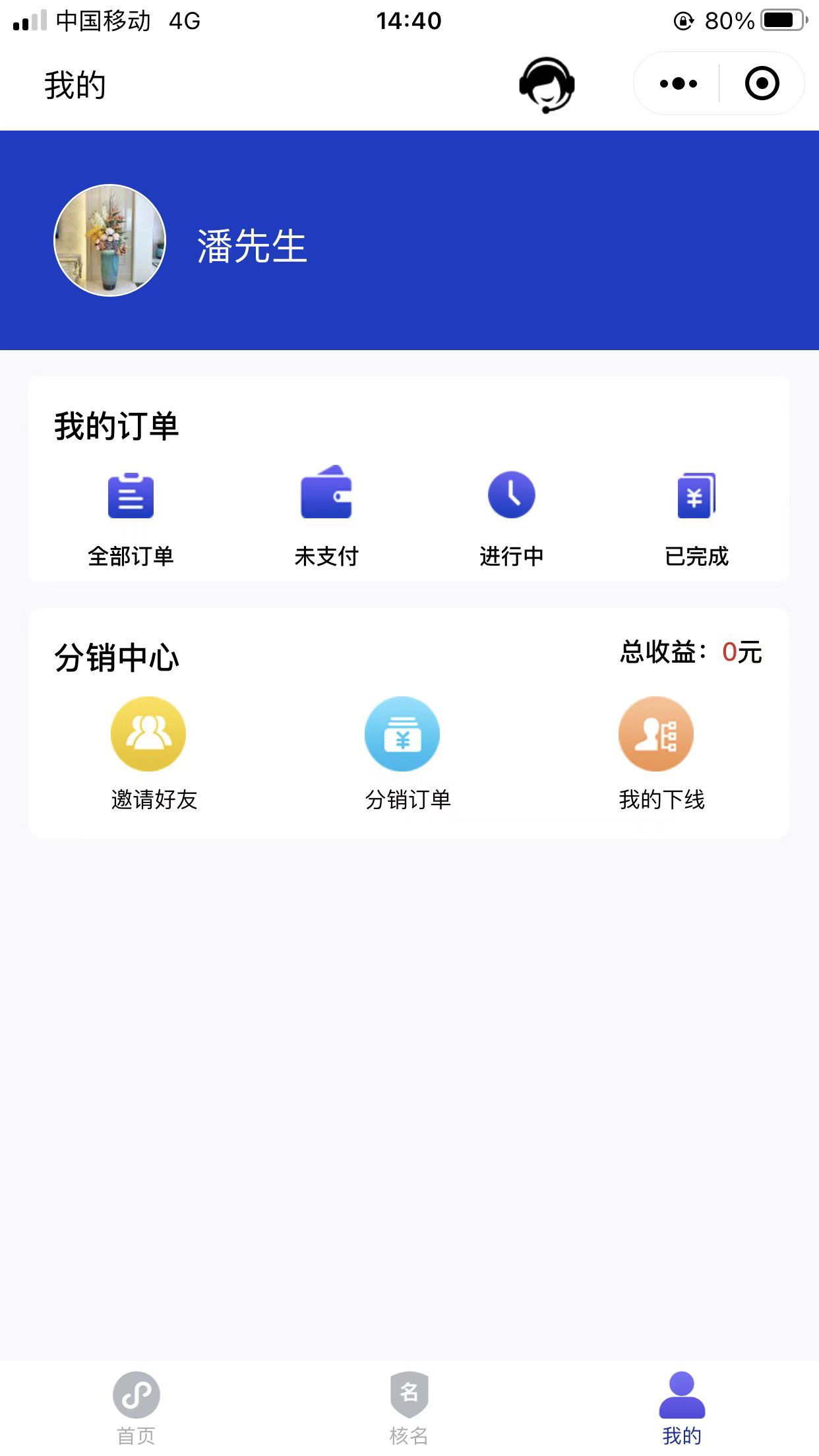Screen dimensions: 819x1456
Task: Close the mini program with circle button
Action: pyautogui.click(x=762, y=84)
